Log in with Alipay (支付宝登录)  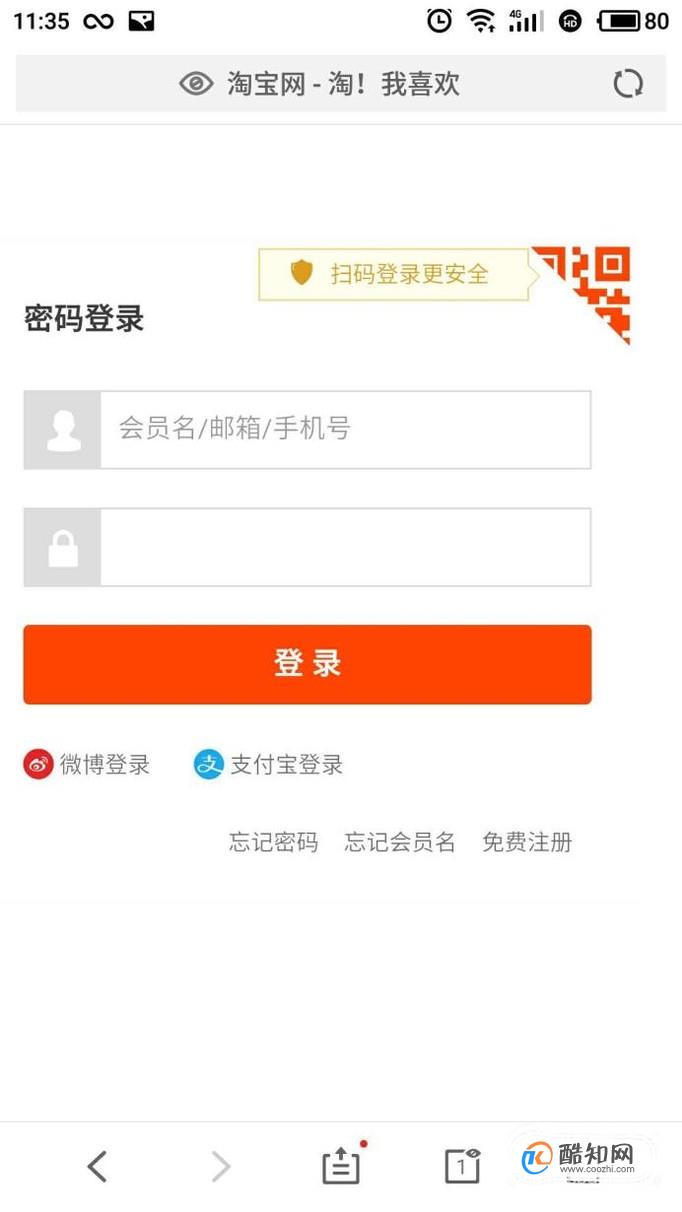269,765
